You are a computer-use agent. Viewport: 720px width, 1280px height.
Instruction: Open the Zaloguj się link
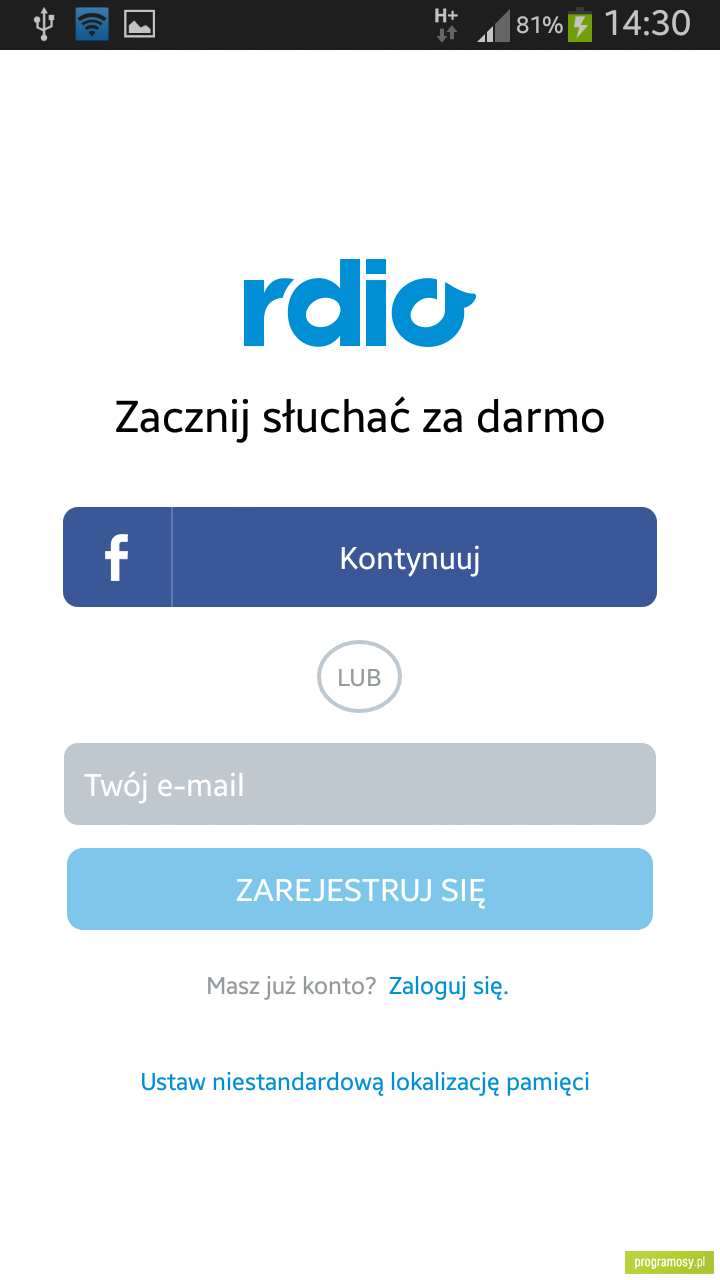(449, 986)
